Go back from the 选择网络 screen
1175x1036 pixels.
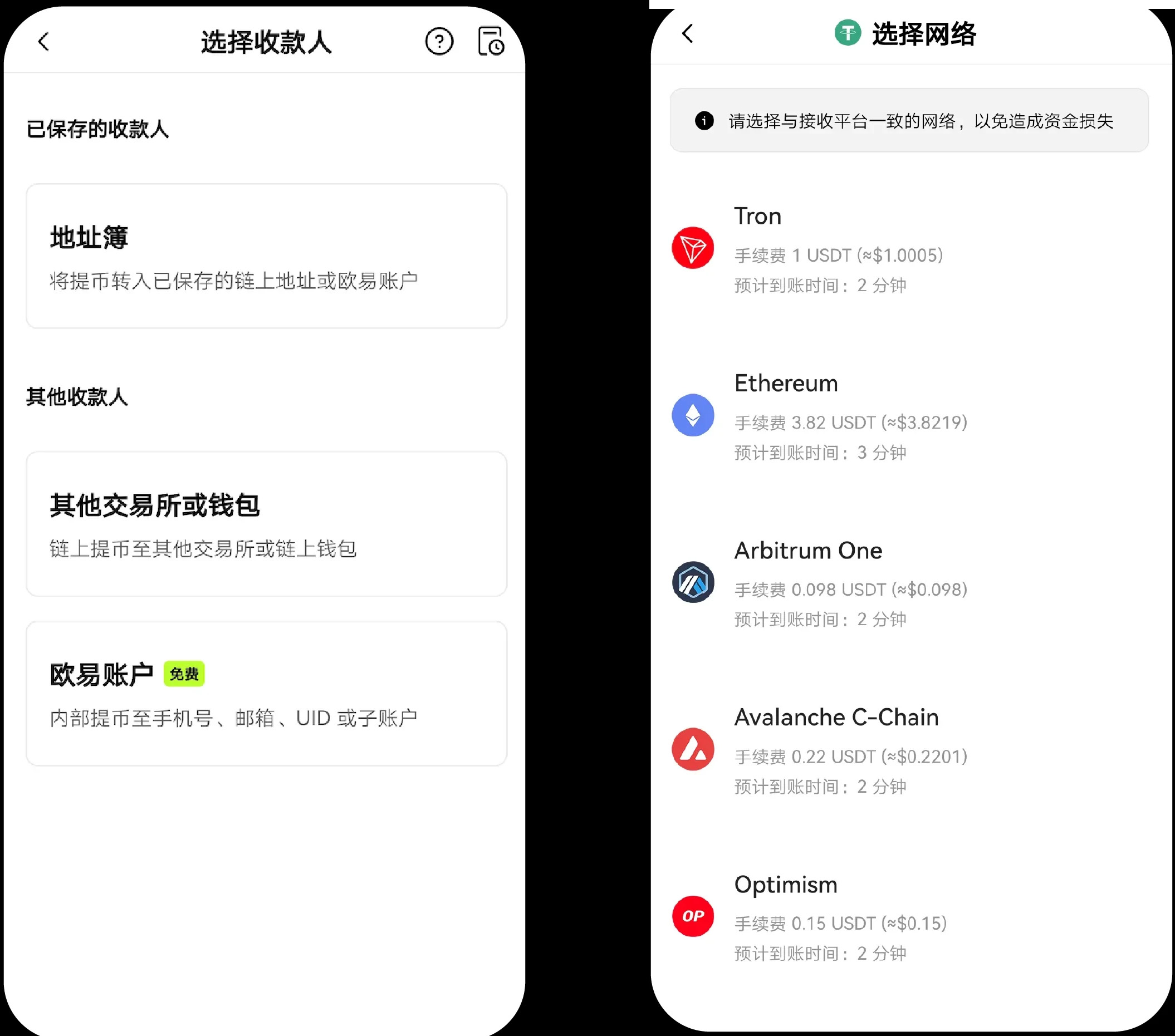coord(688,33)
